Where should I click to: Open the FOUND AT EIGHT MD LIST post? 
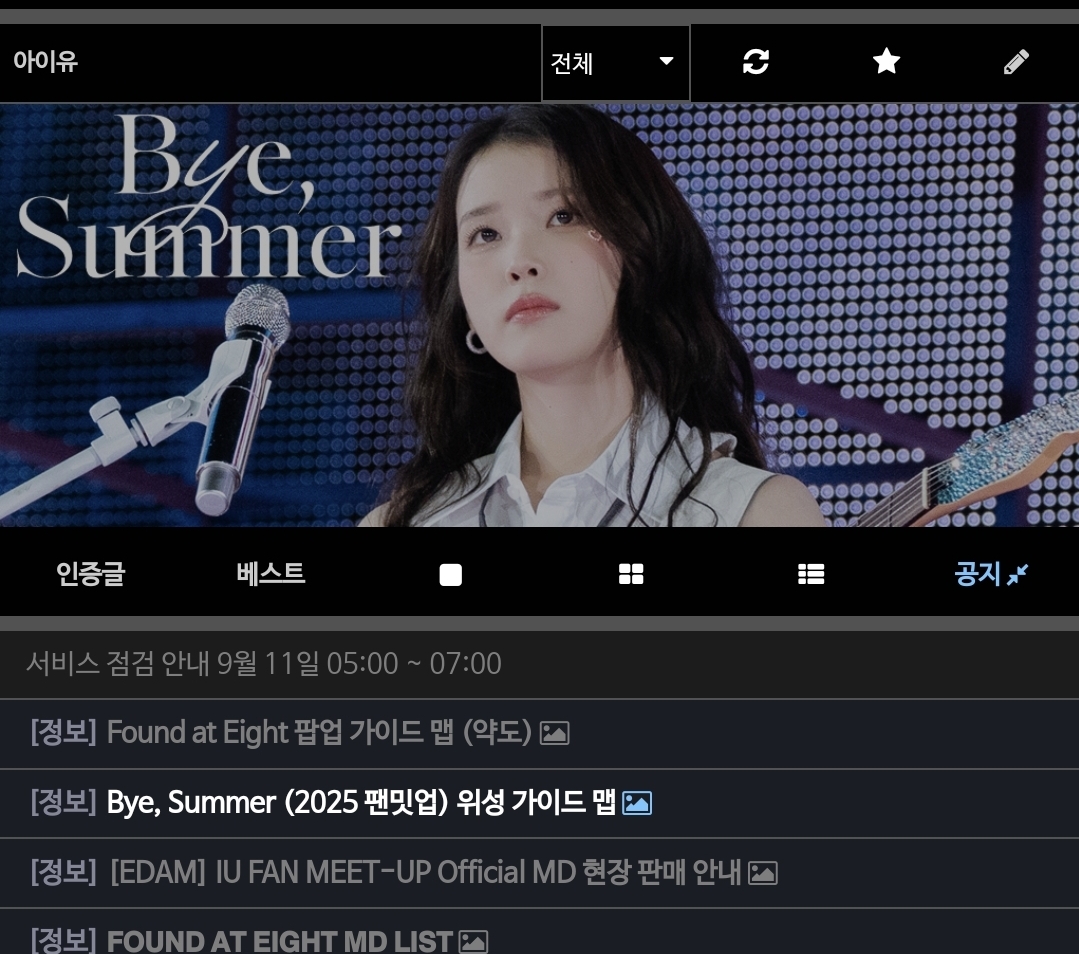click(x=280, y=940)
